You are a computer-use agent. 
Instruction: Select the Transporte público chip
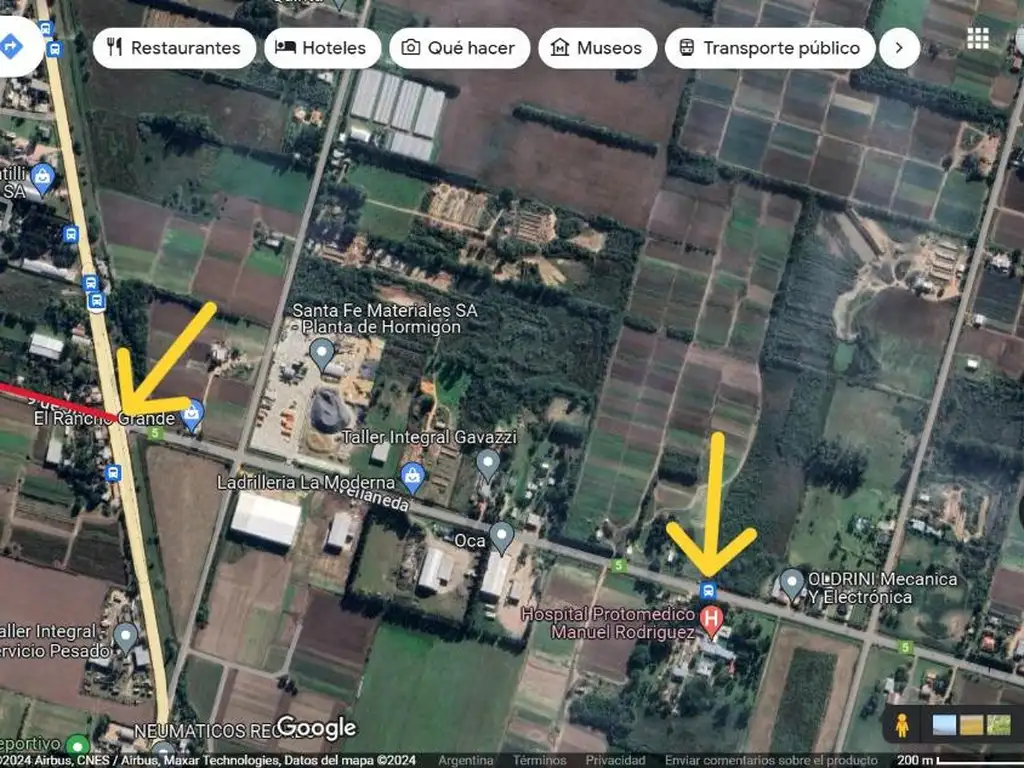coord(769,47)
